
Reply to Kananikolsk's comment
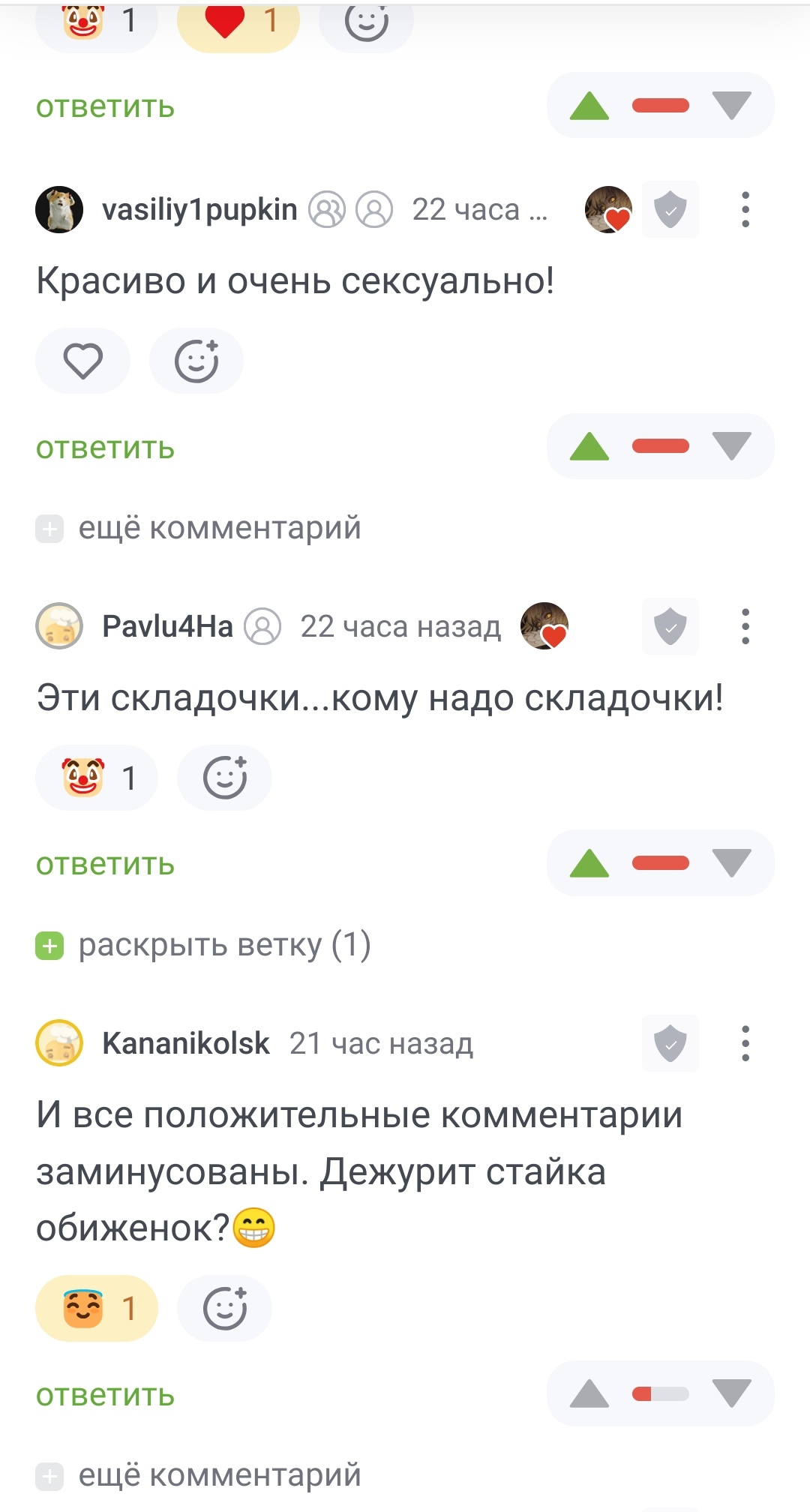105,1395
